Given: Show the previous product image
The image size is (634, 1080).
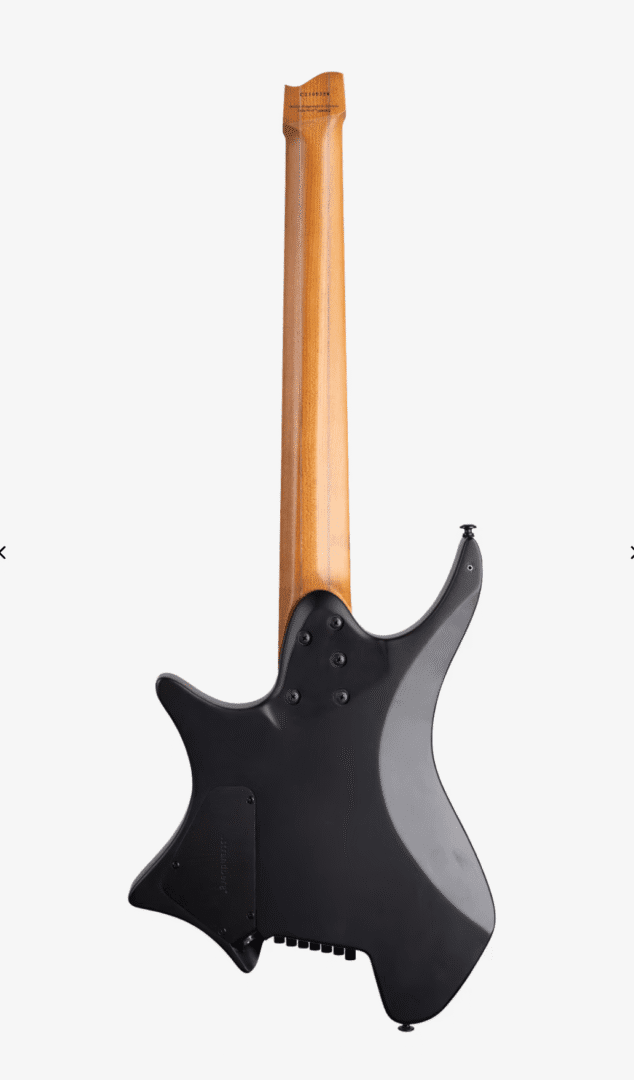Looking at the screenshot, I should click(3, 552).
